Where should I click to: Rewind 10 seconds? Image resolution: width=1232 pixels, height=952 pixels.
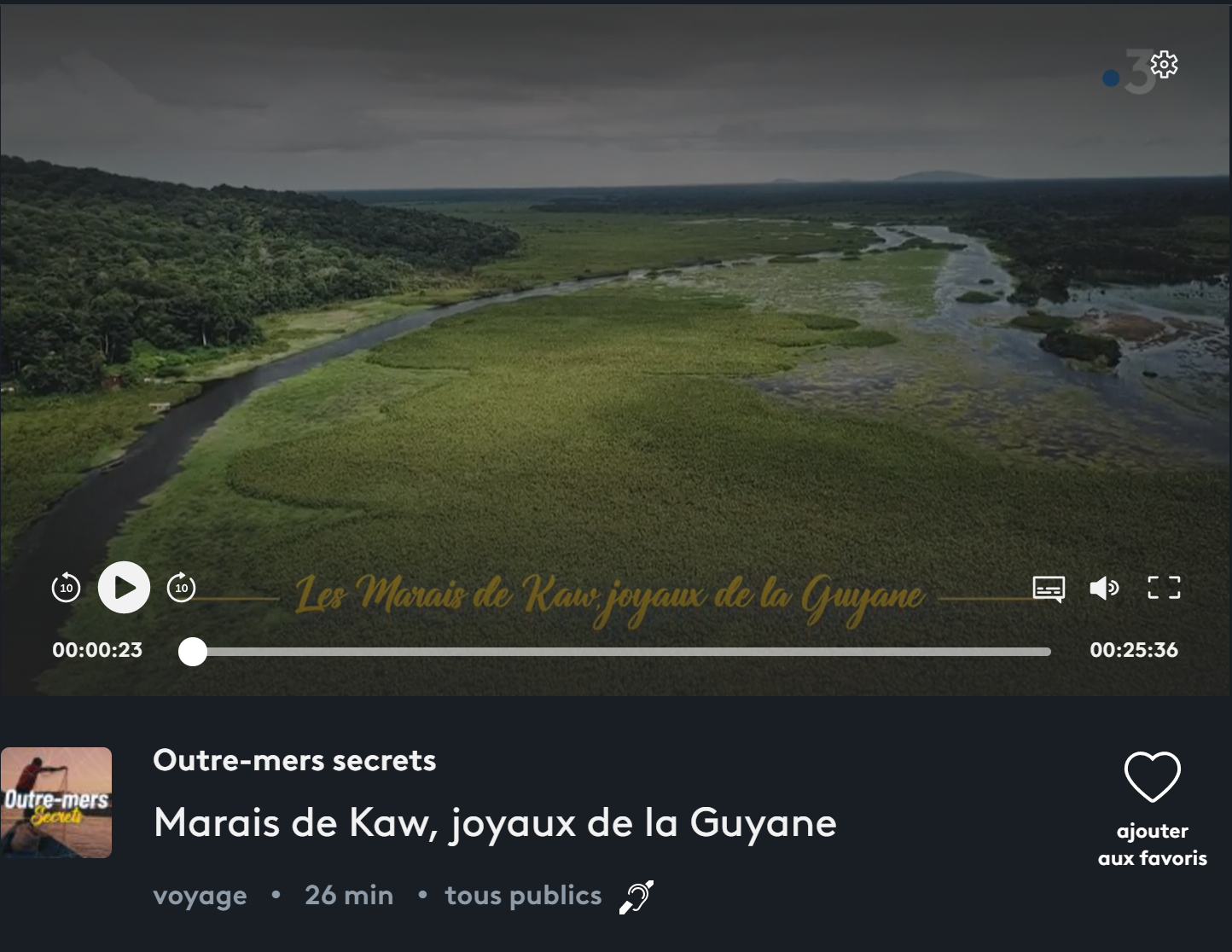coord(66,588)
